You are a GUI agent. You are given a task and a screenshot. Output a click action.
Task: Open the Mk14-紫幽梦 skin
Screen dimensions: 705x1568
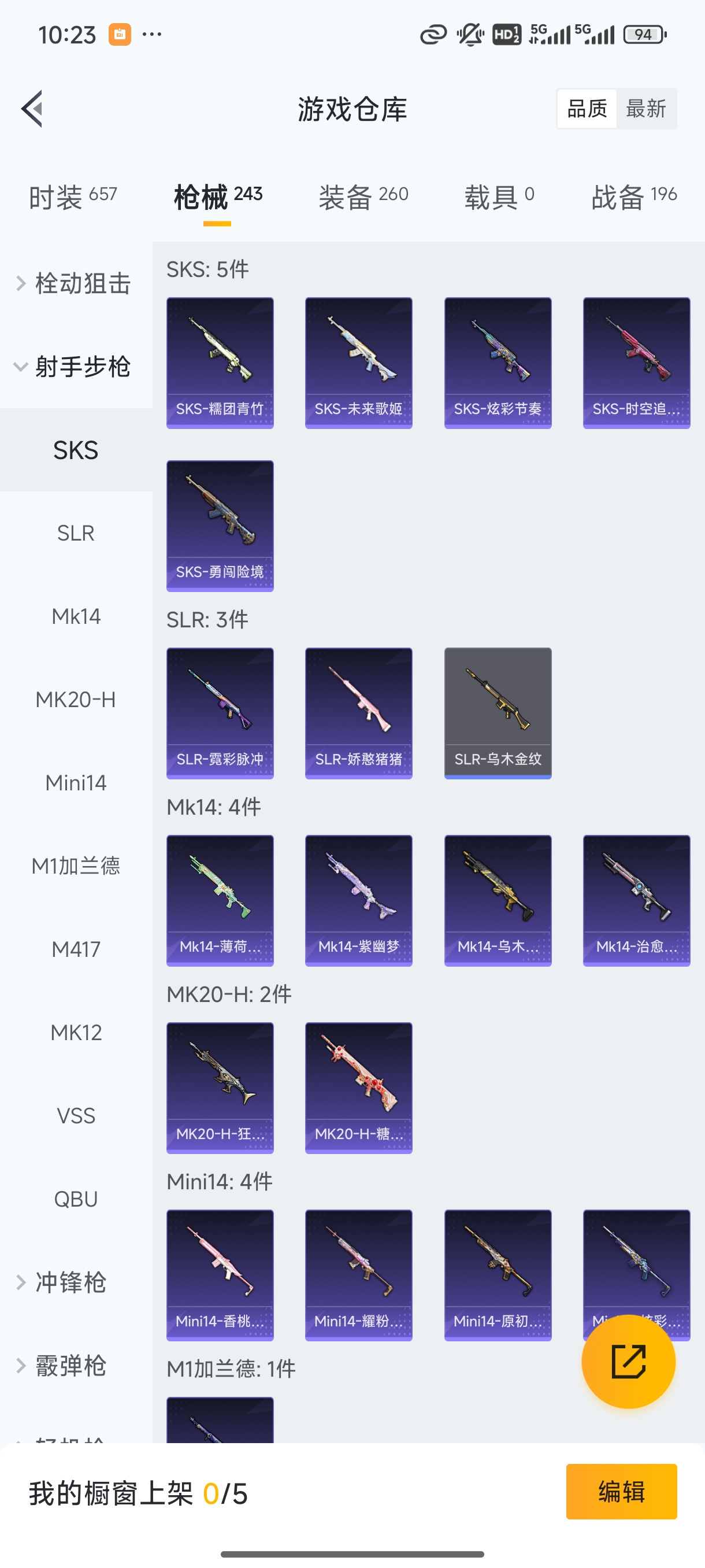coord(358,900)
